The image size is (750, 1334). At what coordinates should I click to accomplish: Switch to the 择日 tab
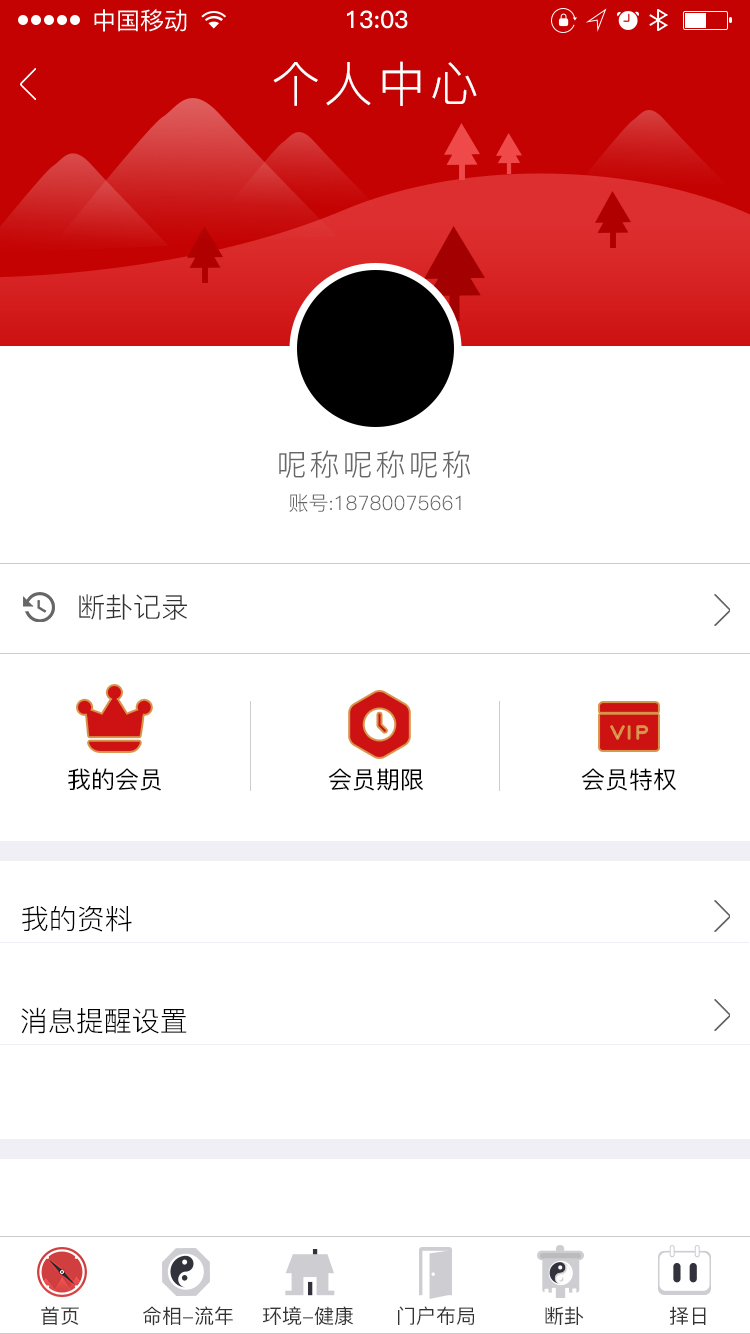tap(685, 1285)
